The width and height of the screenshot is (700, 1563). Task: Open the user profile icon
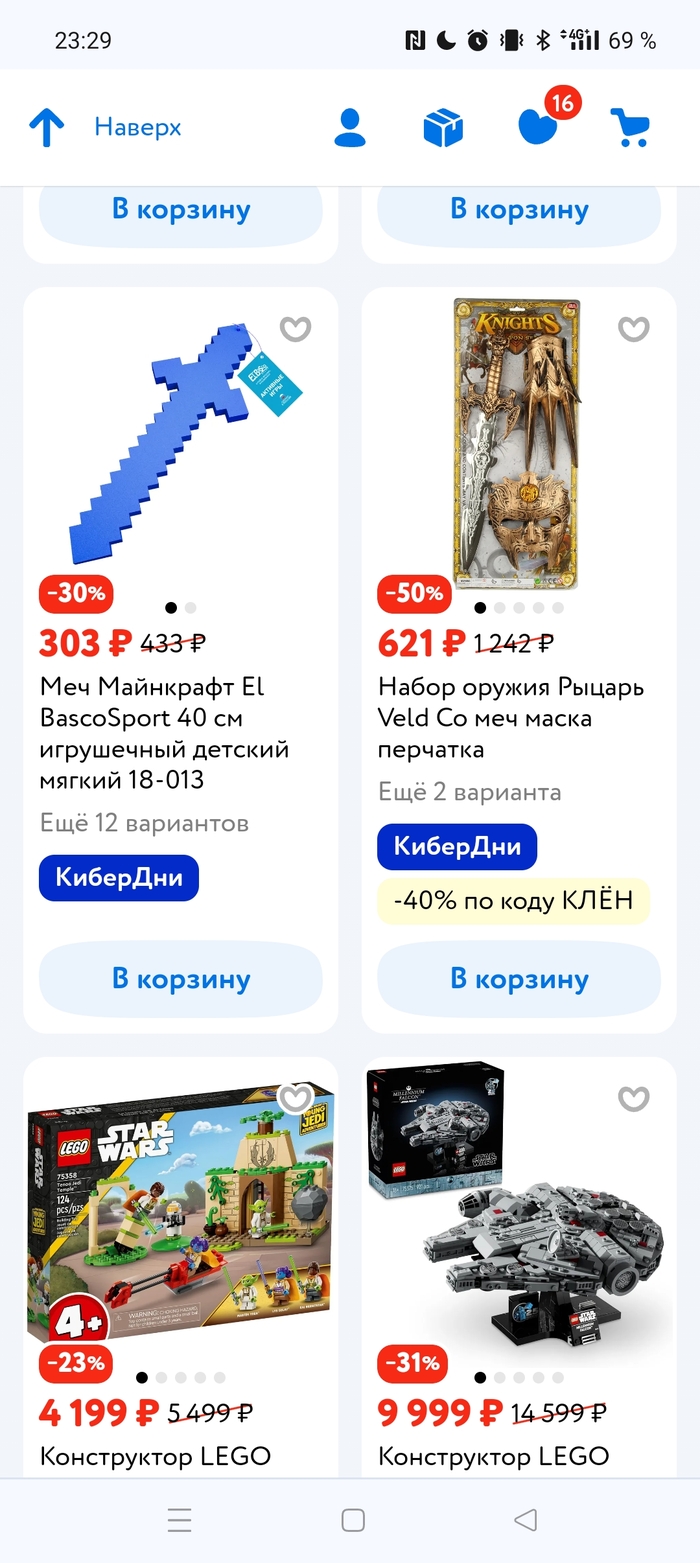(350, 128)
